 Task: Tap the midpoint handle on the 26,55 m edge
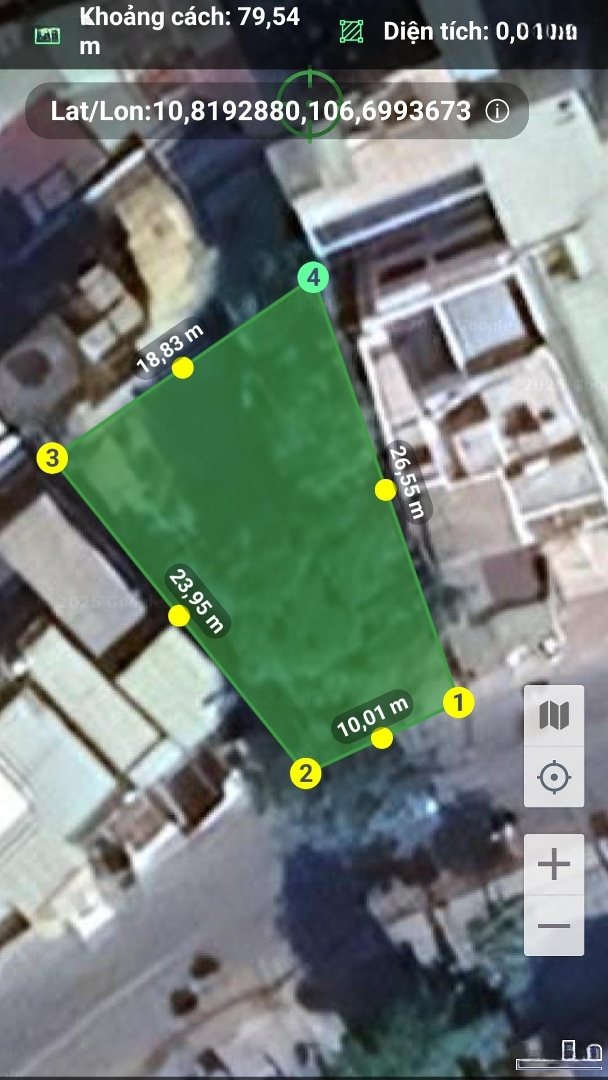tap(384, 490)
